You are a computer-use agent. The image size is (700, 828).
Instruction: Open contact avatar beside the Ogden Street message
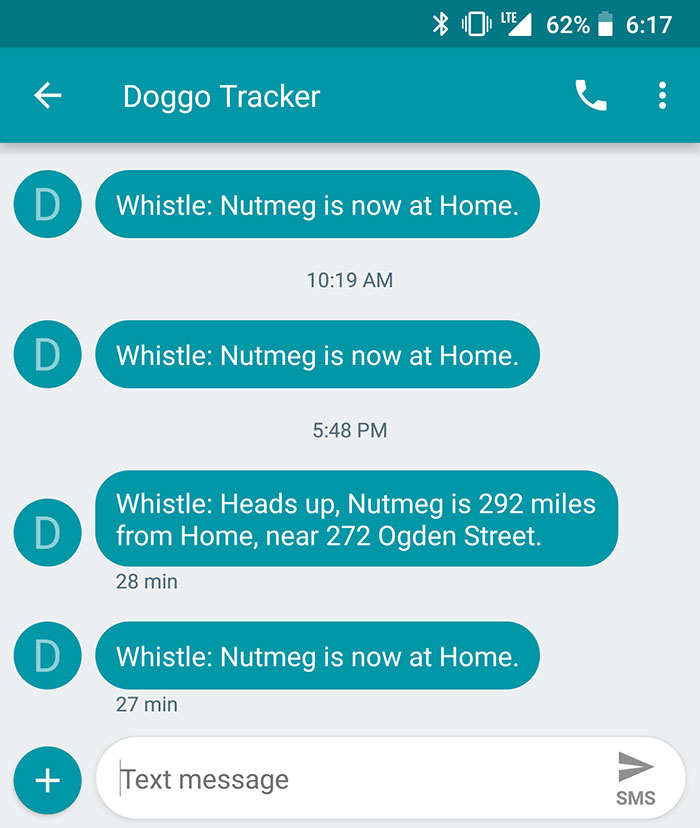[47, 532]
